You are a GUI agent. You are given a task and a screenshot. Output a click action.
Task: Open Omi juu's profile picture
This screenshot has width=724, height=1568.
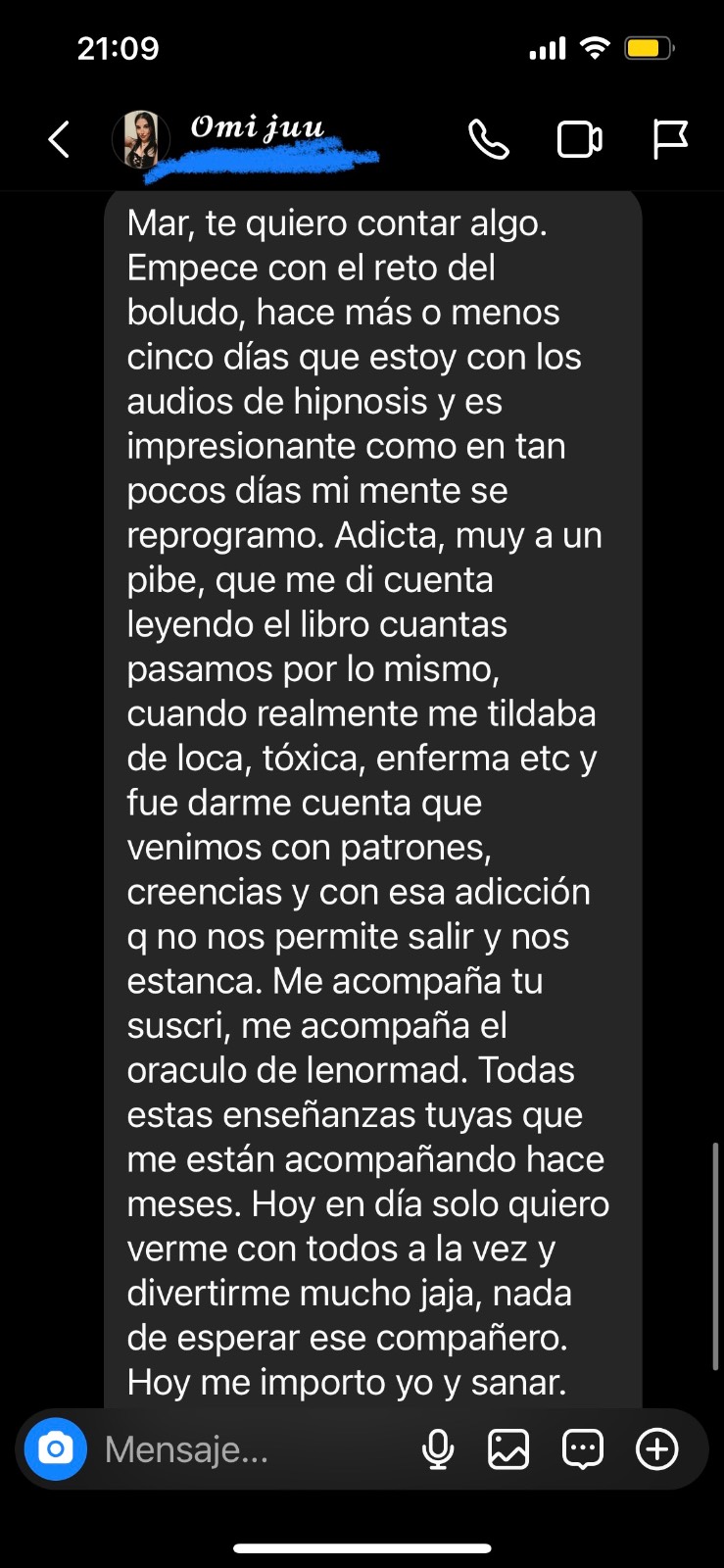141,139
